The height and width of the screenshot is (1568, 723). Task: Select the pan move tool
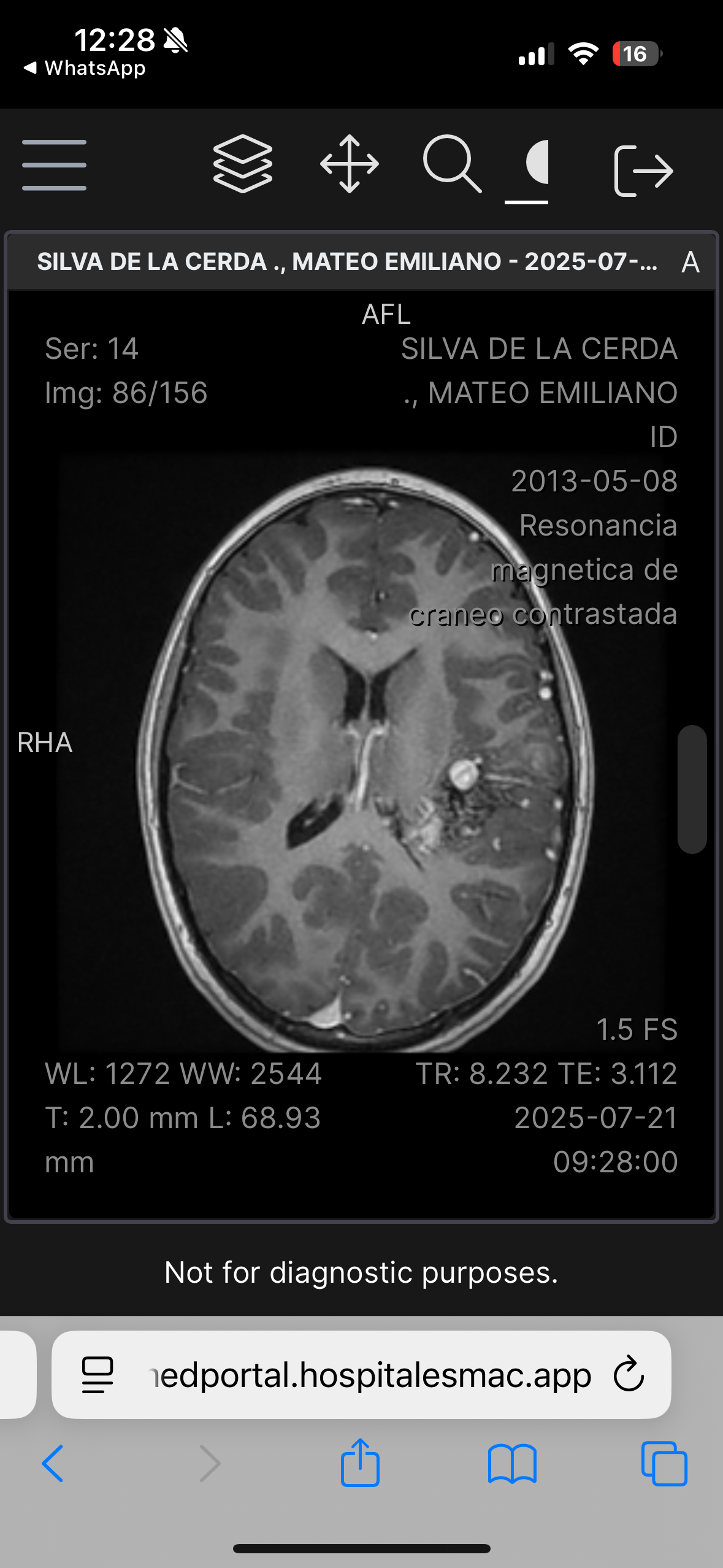click(x=349, y=164)
